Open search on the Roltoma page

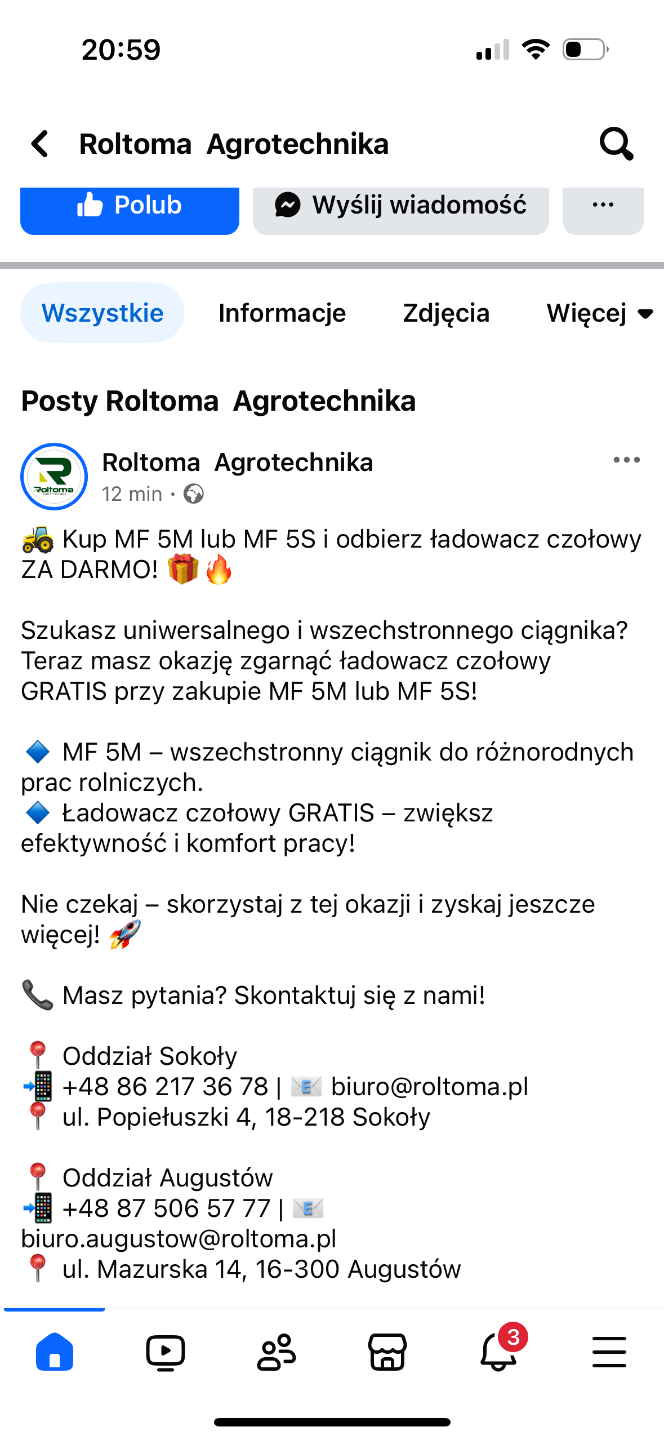[x=616, y=144]
